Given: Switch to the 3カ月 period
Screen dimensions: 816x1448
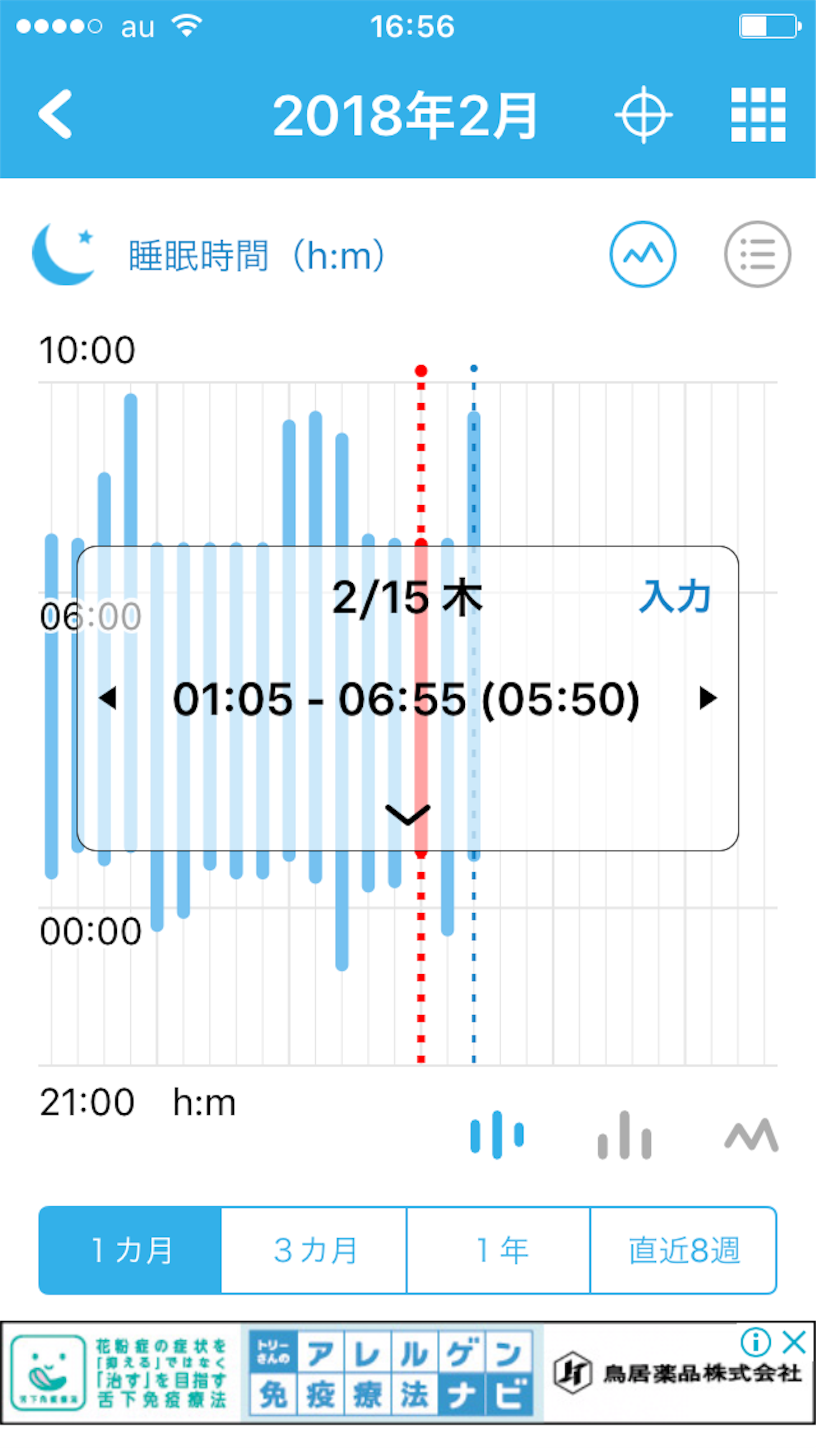Looking at the screenshot, I should pos(314,1250).
